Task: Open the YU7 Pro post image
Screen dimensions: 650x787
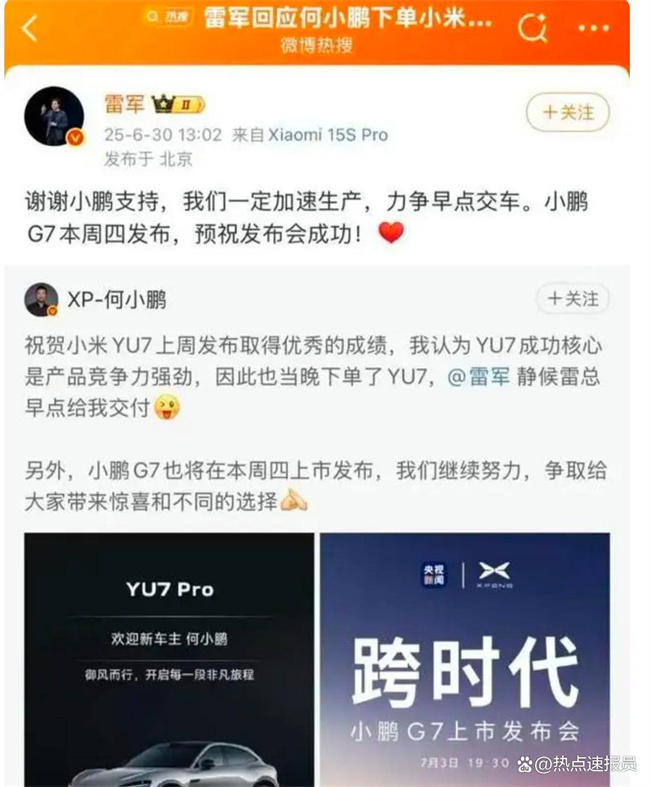Action: pyautogui.click(x=169, y=658)
